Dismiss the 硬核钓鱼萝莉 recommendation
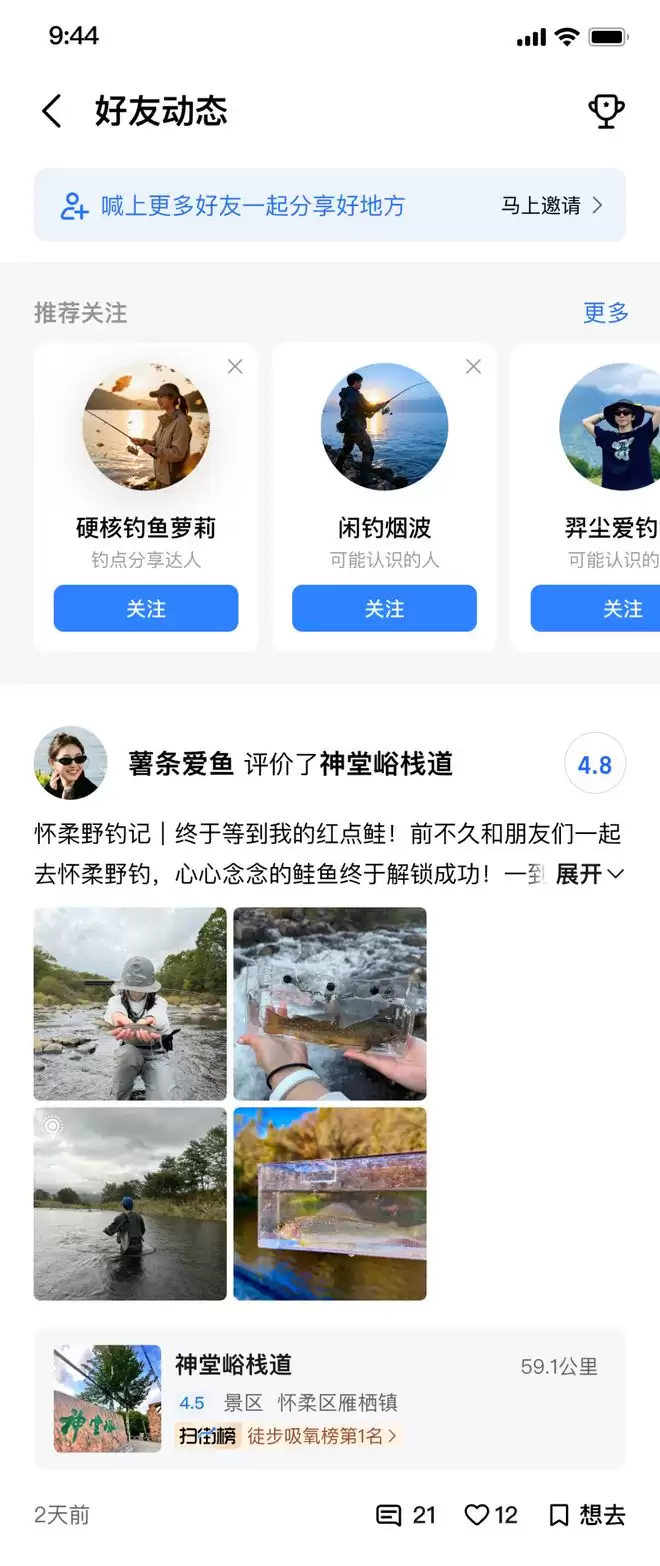 (x=235, y=367)
